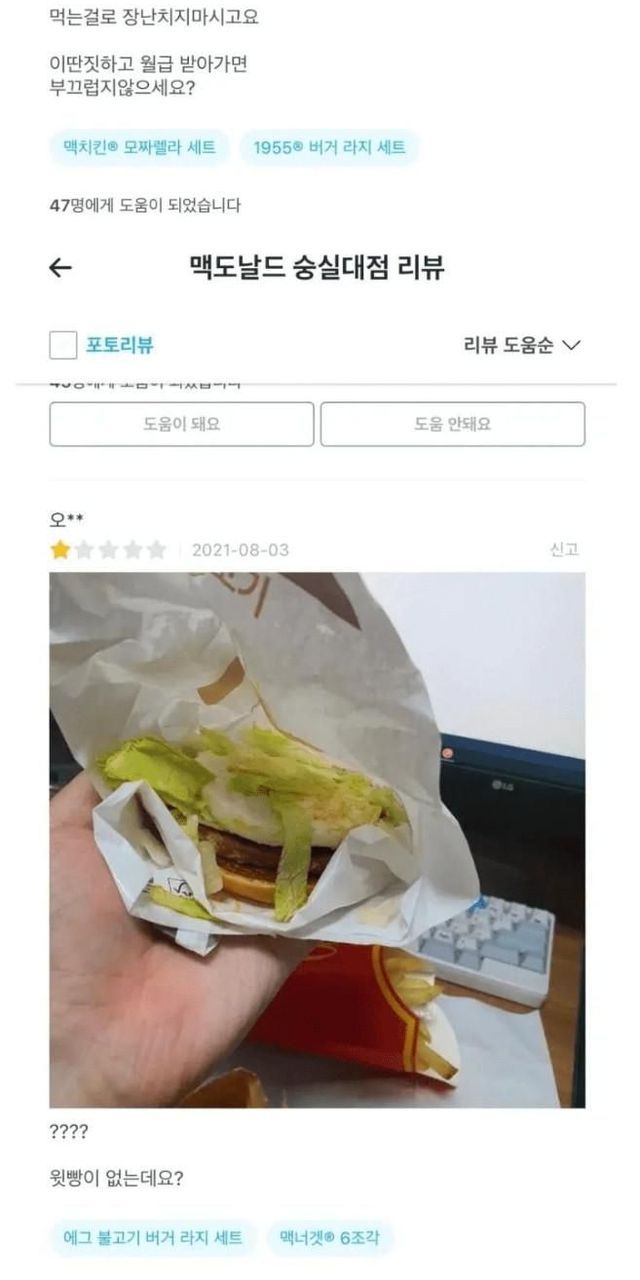Select the 1955 버거 라지 세트 chip
Viewport: 640px width, 1280px height.
click(x=329, y=148)
